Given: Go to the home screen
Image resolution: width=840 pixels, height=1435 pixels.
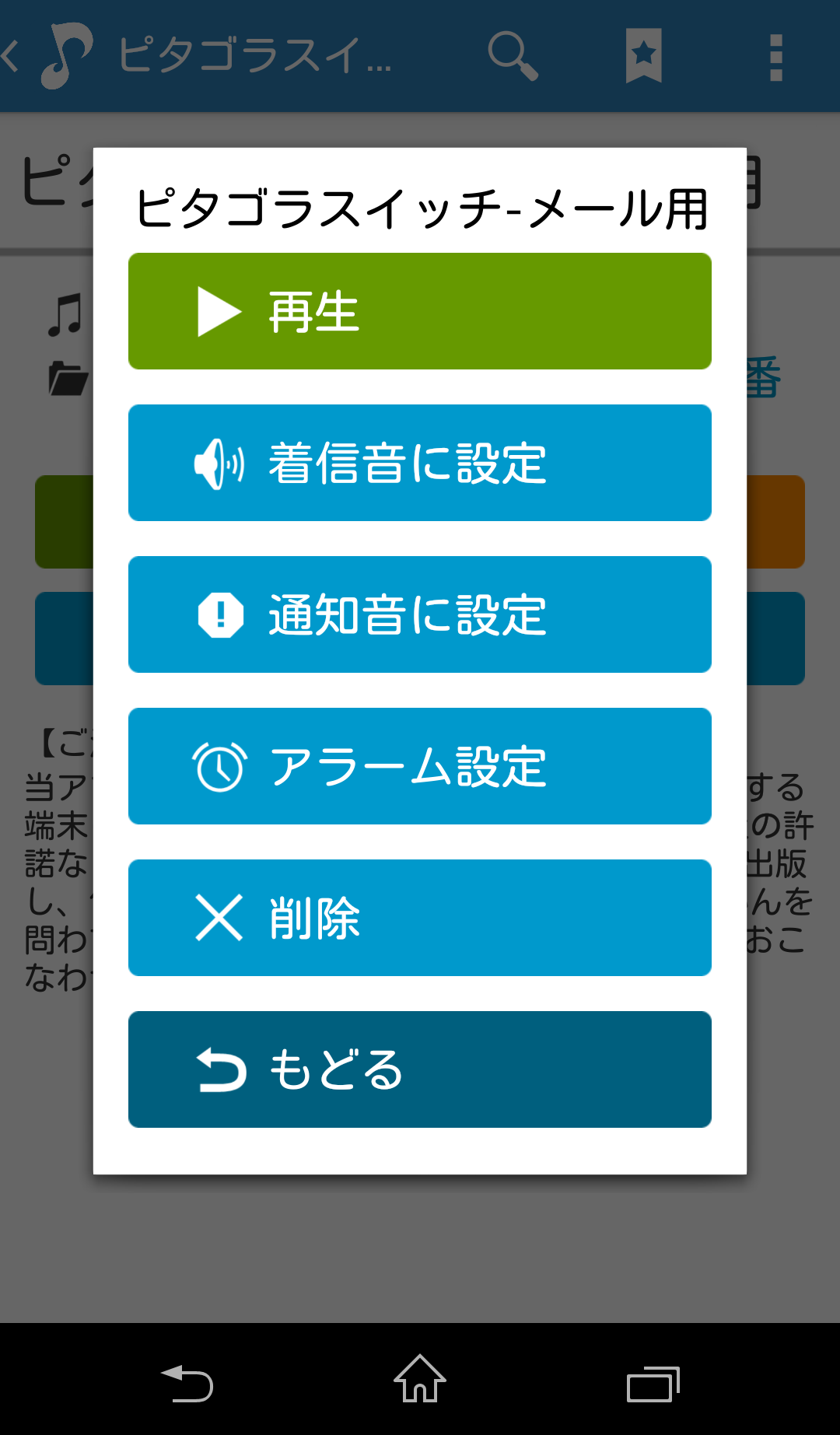Looking at the screenshot, I should (420, 1380).
